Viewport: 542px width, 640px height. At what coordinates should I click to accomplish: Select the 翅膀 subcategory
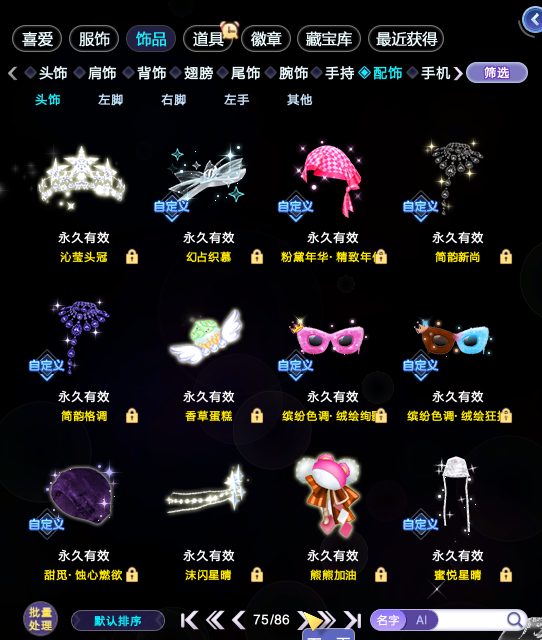(x=198, y=73)
